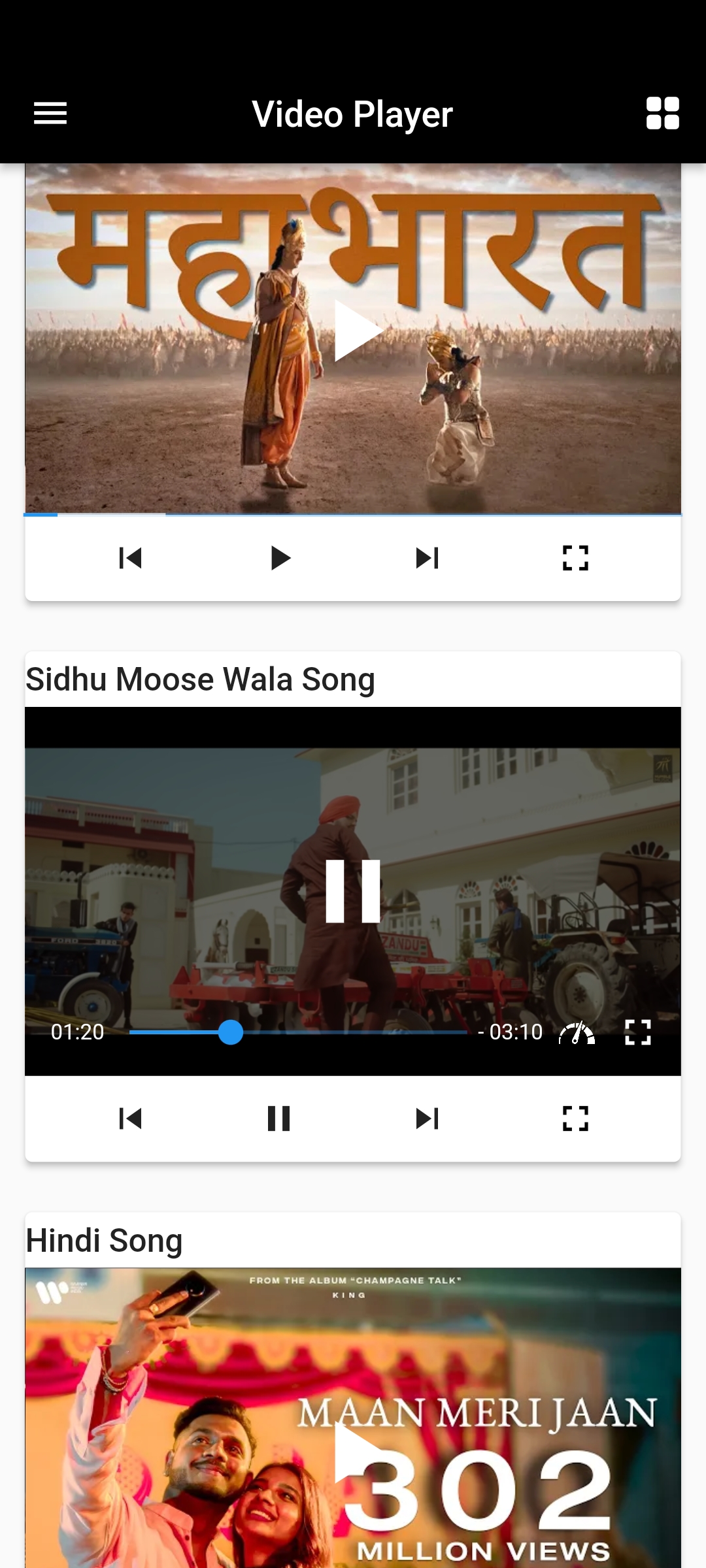Play the Mahabharat video with bottom play button

(x=278, y=558)
